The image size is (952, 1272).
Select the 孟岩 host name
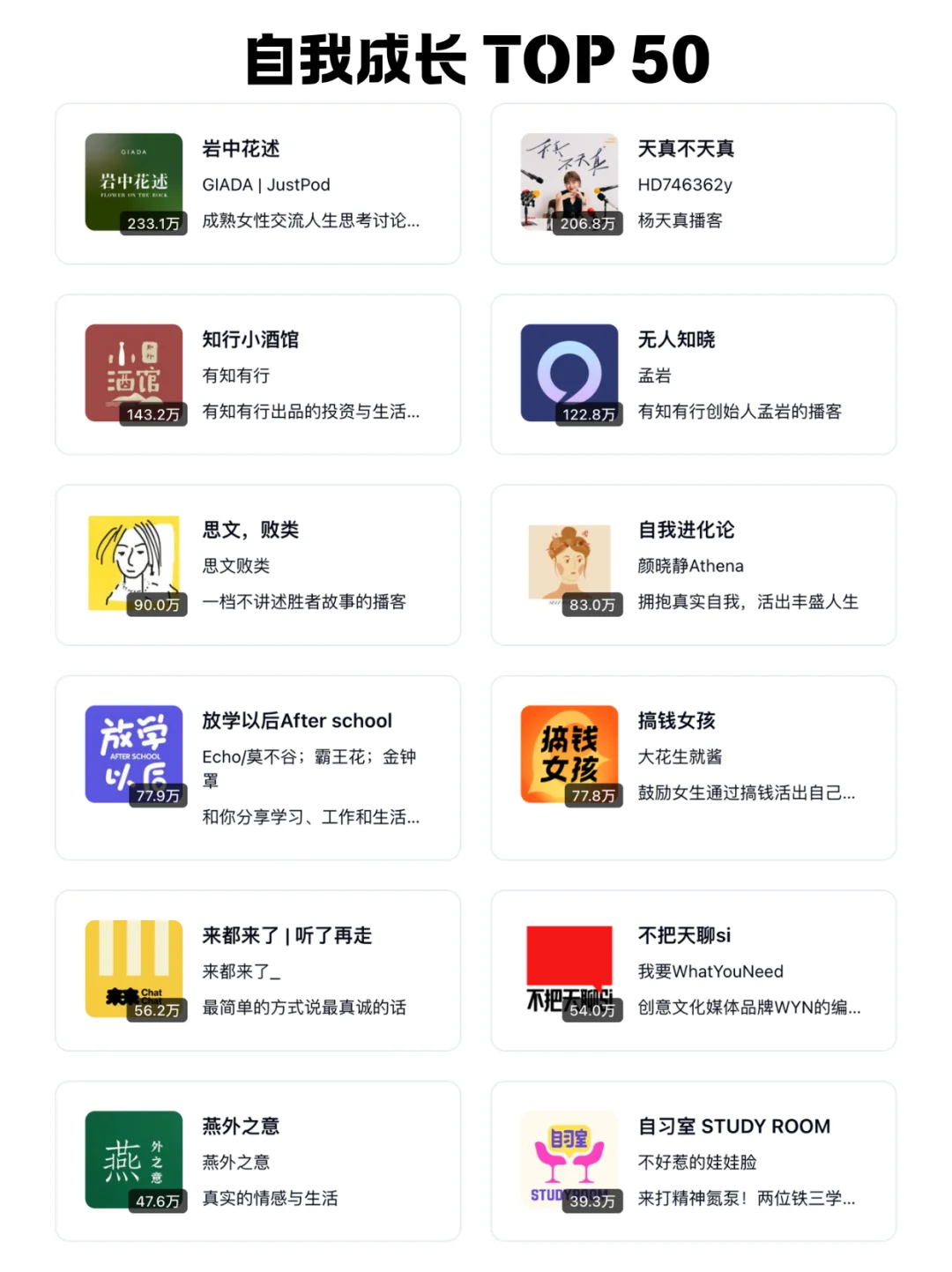point(655,375)
